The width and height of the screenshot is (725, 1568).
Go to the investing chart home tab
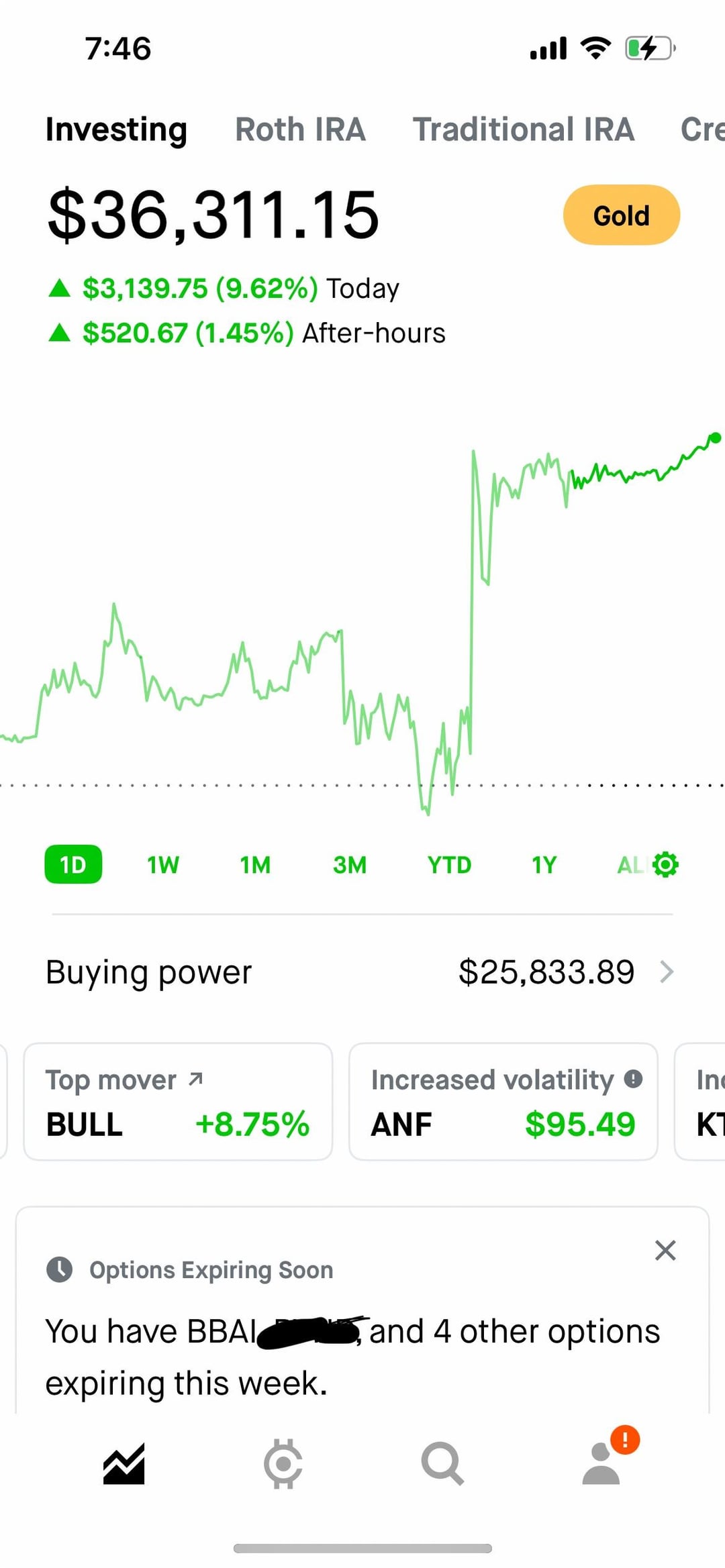coord(124,1463)
